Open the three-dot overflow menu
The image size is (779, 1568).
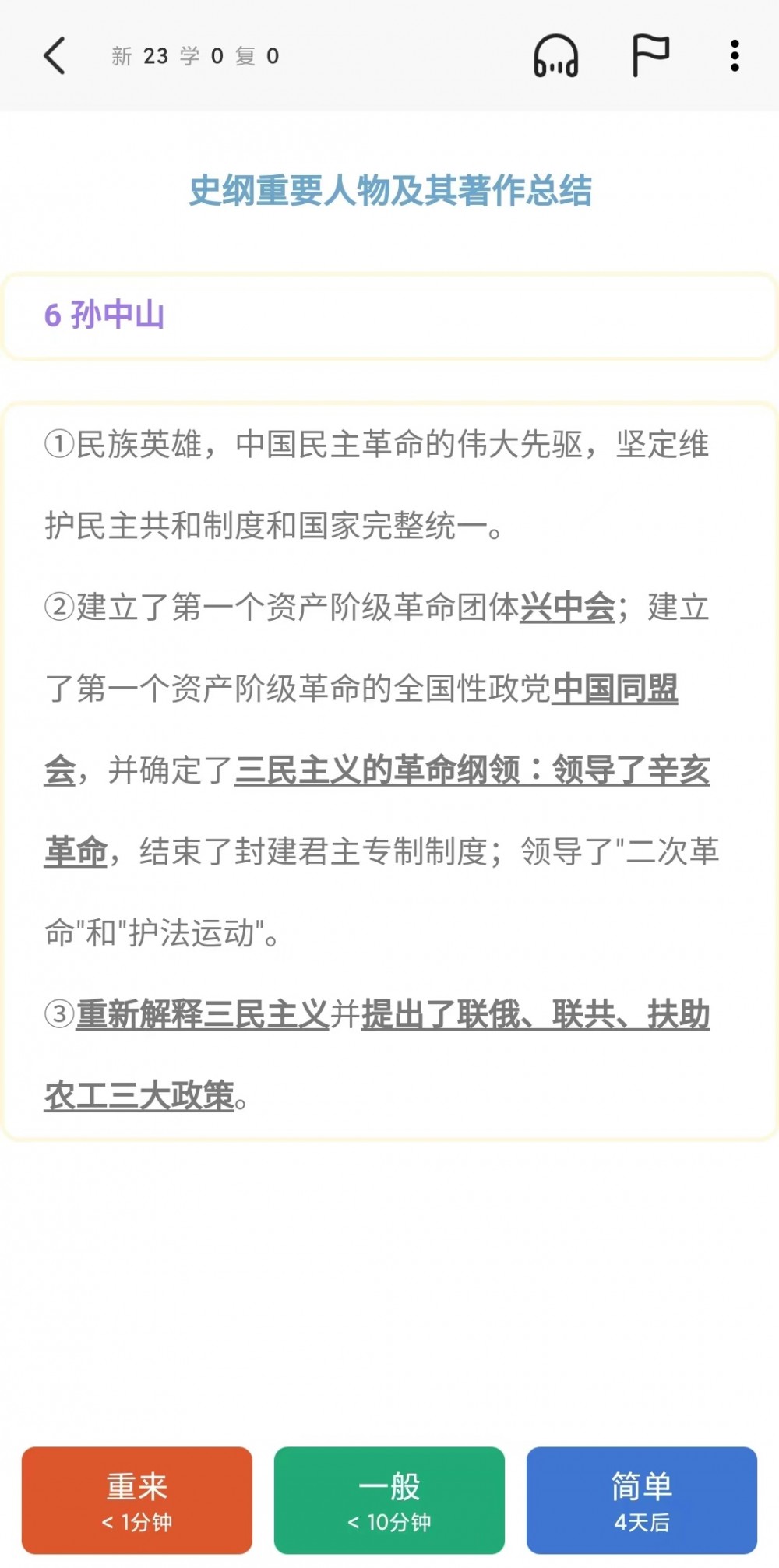[735, 56]
